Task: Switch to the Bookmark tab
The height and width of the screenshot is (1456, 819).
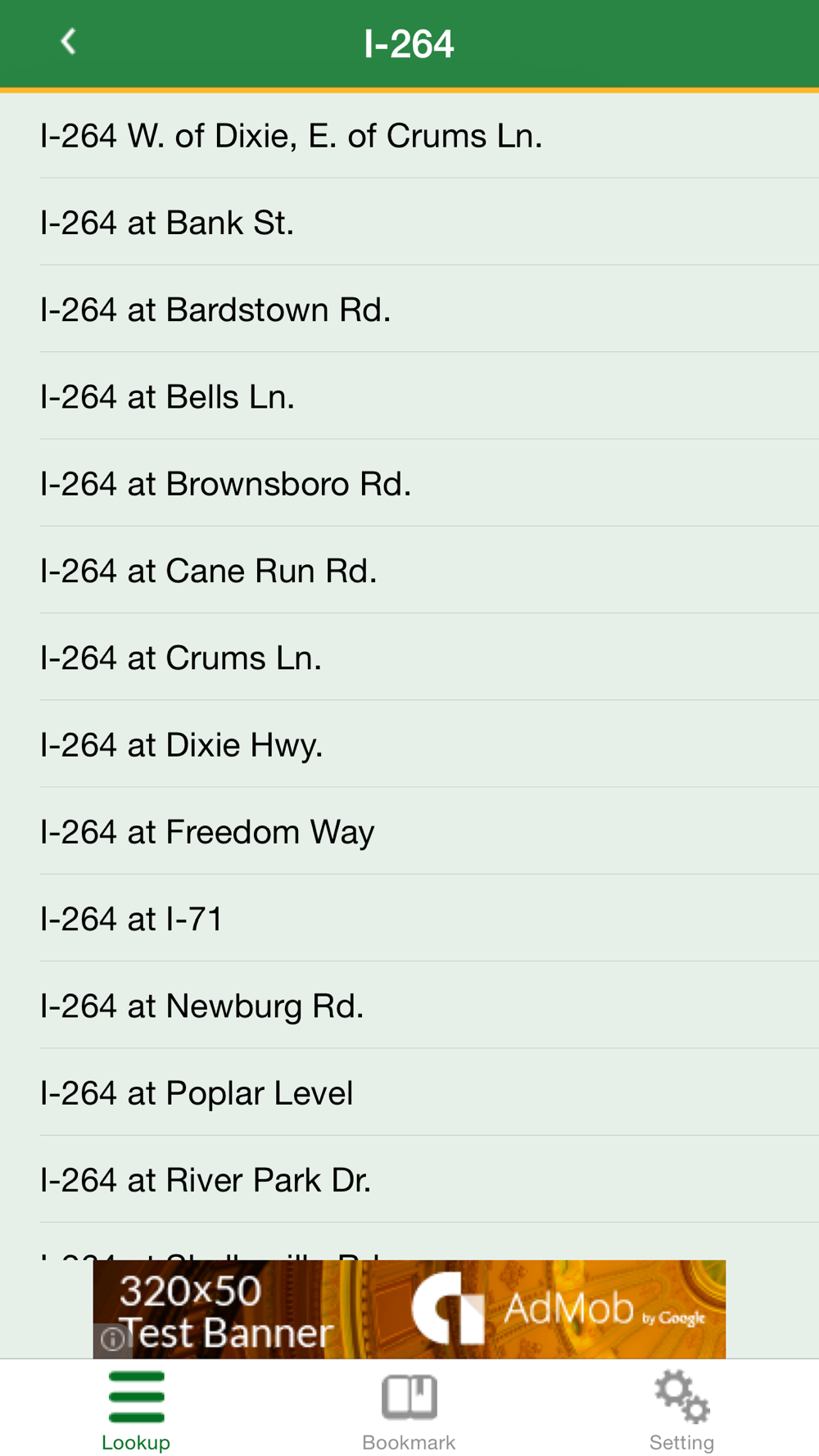Action: coord(409,1410)
